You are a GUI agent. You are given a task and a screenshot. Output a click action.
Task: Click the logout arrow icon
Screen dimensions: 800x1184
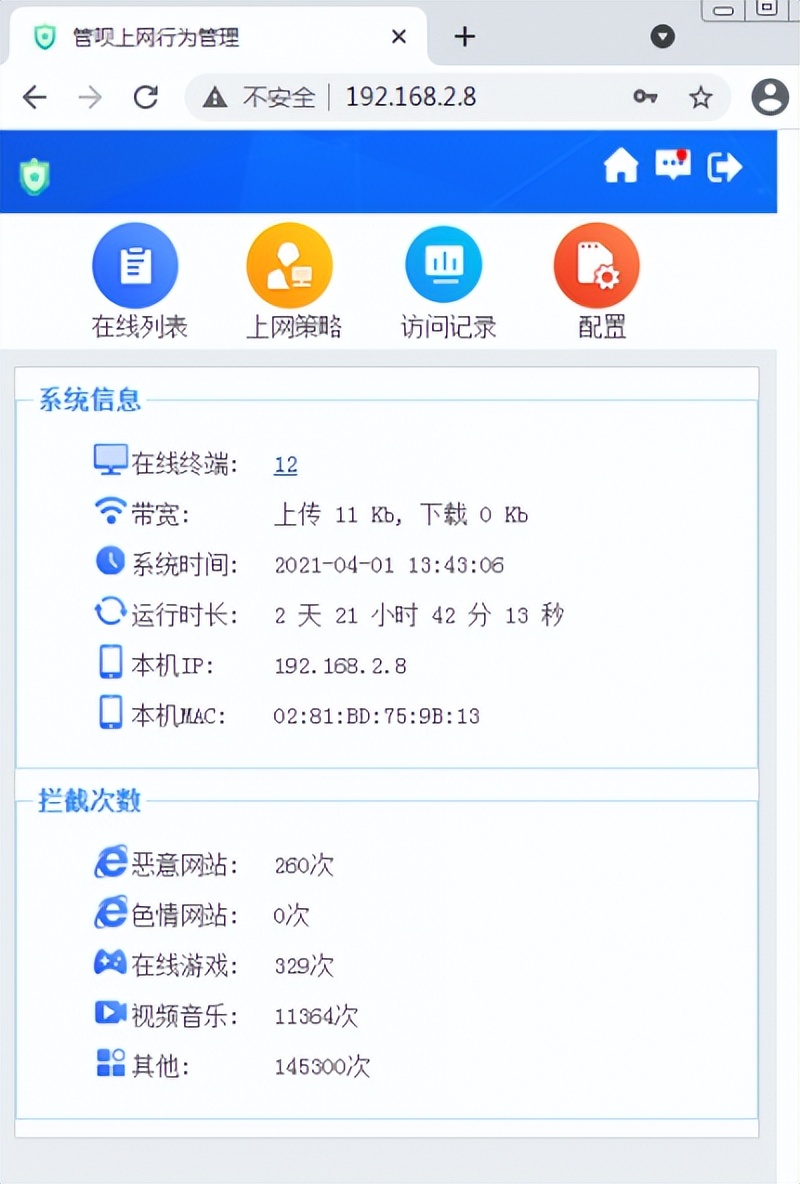(x=725, y=167)
